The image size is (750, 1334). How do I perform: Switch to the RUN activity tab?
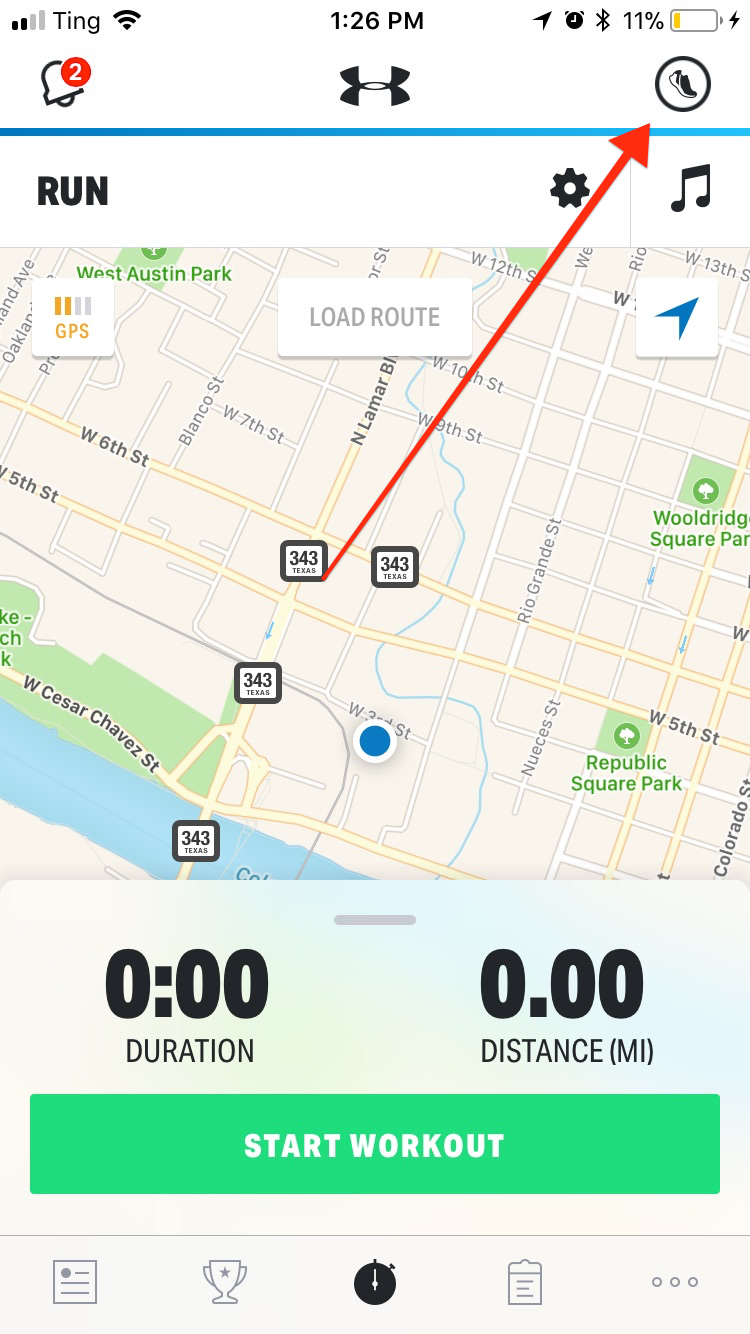click(x=72, y=190)
